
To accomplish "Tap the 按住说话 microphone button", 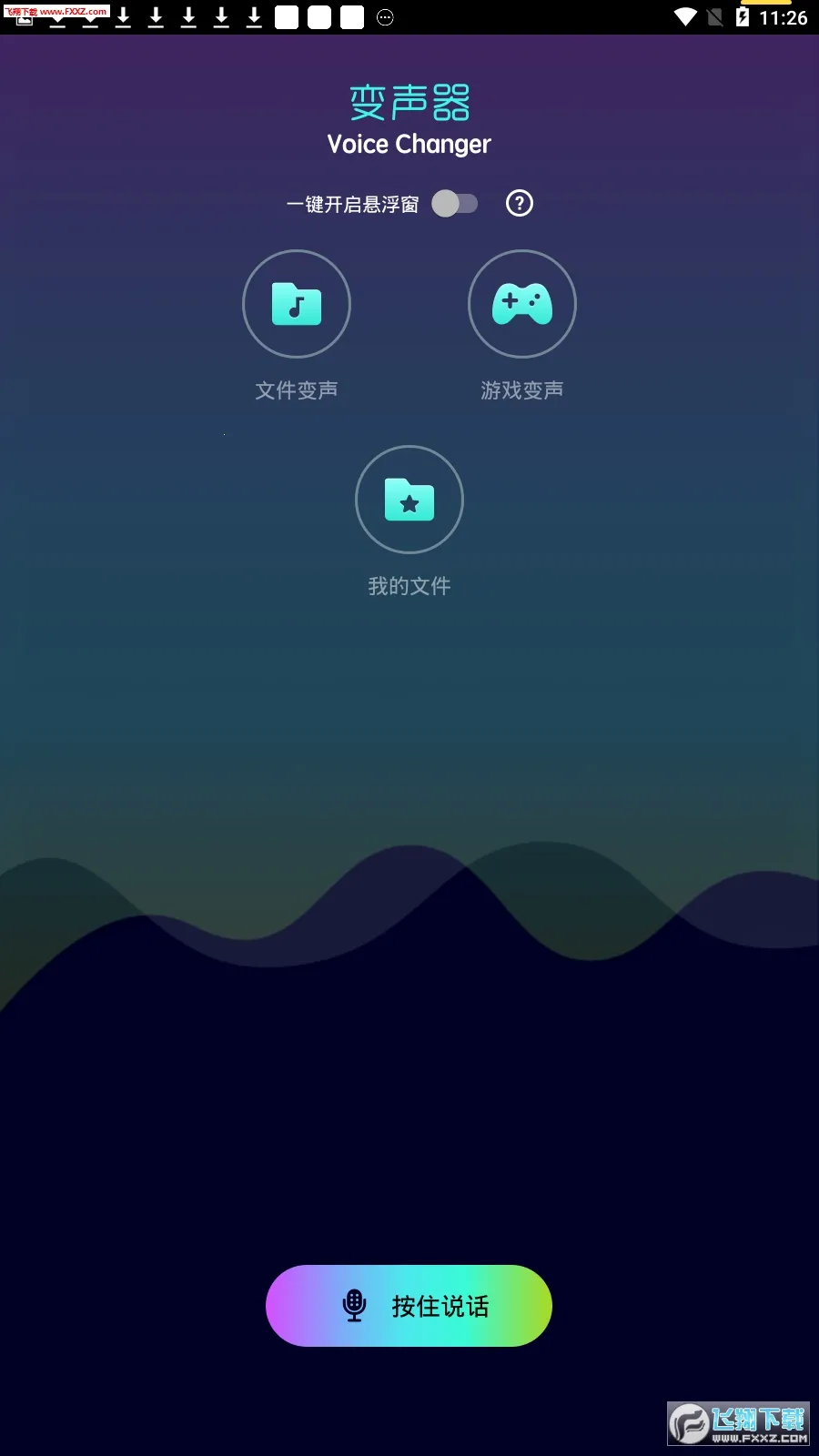I will point(409,1306).
